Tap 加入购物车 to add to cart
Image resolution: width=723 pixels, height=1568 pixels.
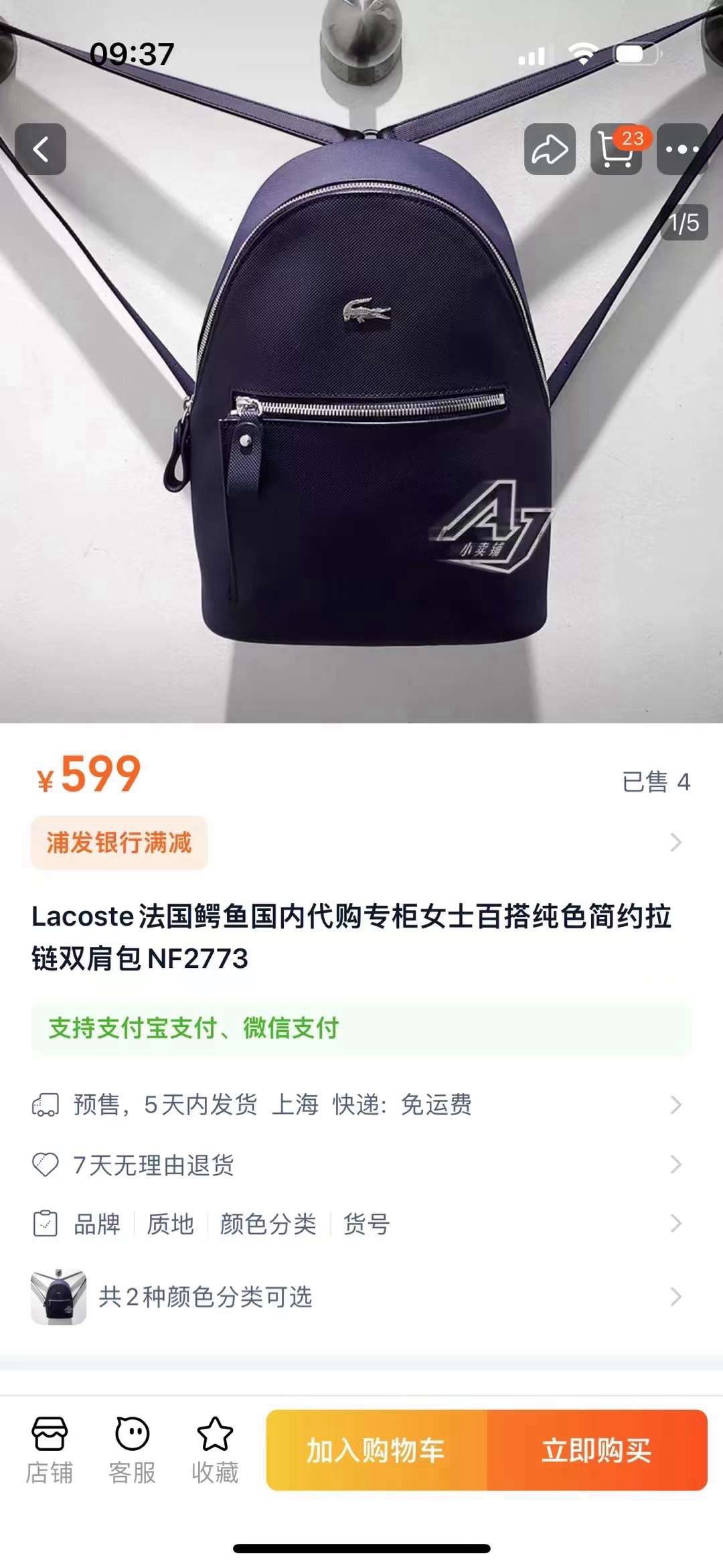[376, 1450]
